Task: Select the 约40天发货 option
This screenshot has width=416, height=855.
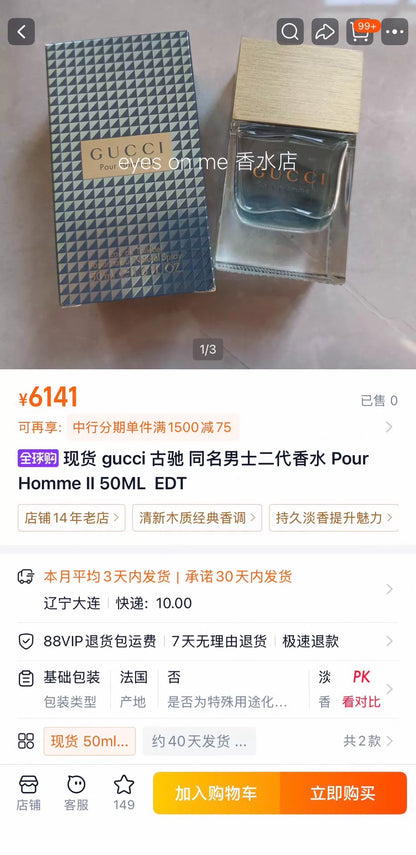Action: pyautogui.click(x=199, y=741)
